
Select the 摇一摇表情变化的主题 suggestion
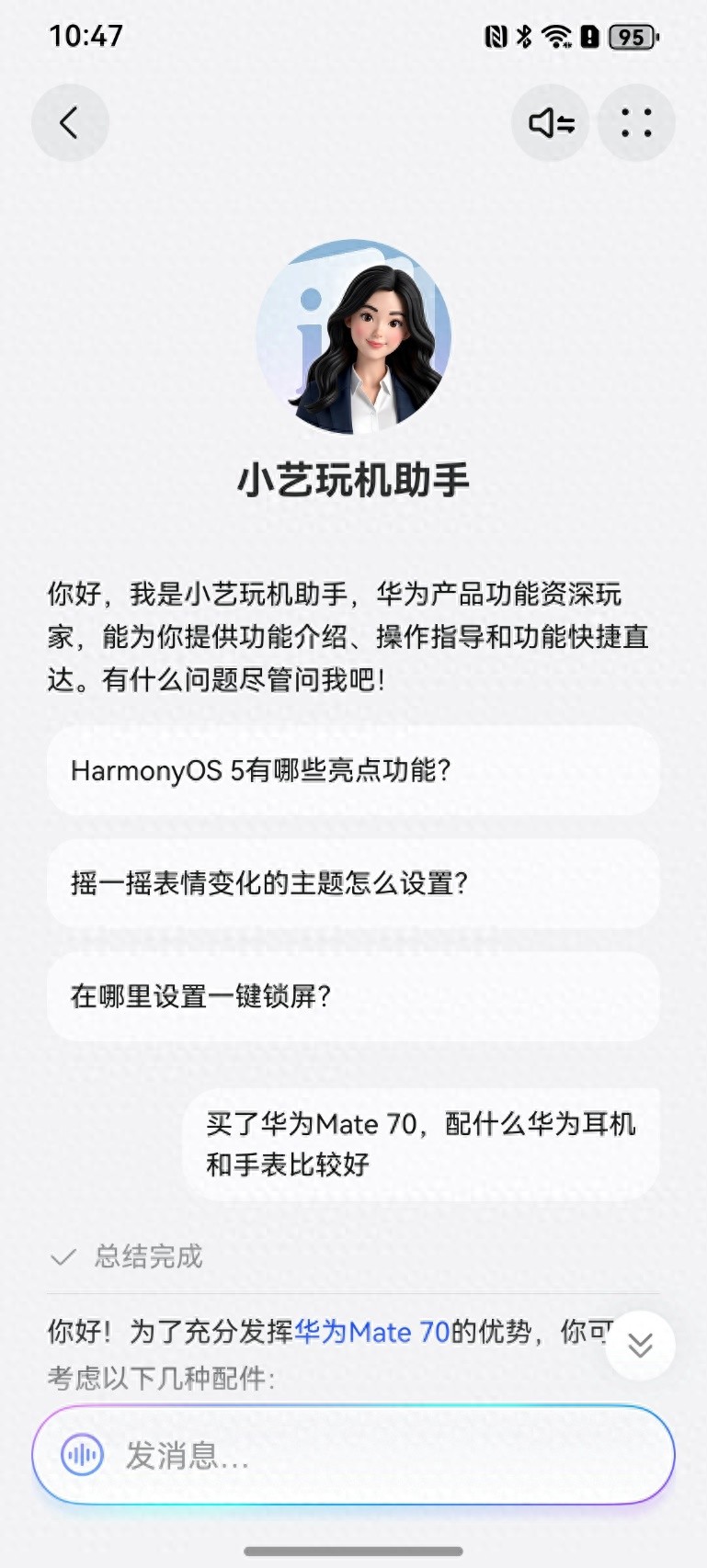[x=353, y=883]
